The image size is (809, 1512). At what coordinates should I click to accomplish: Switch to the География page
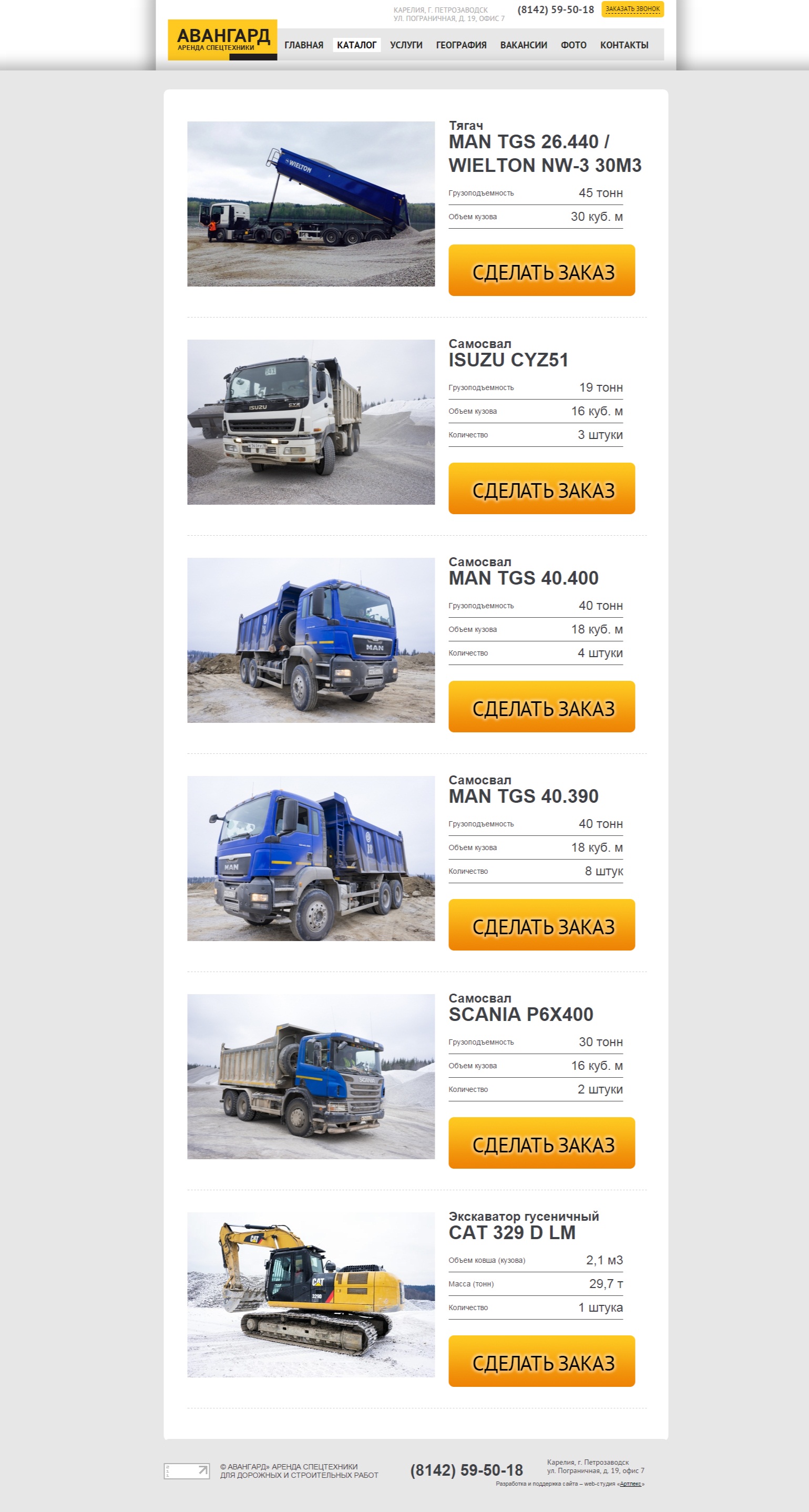coord(461,45)
